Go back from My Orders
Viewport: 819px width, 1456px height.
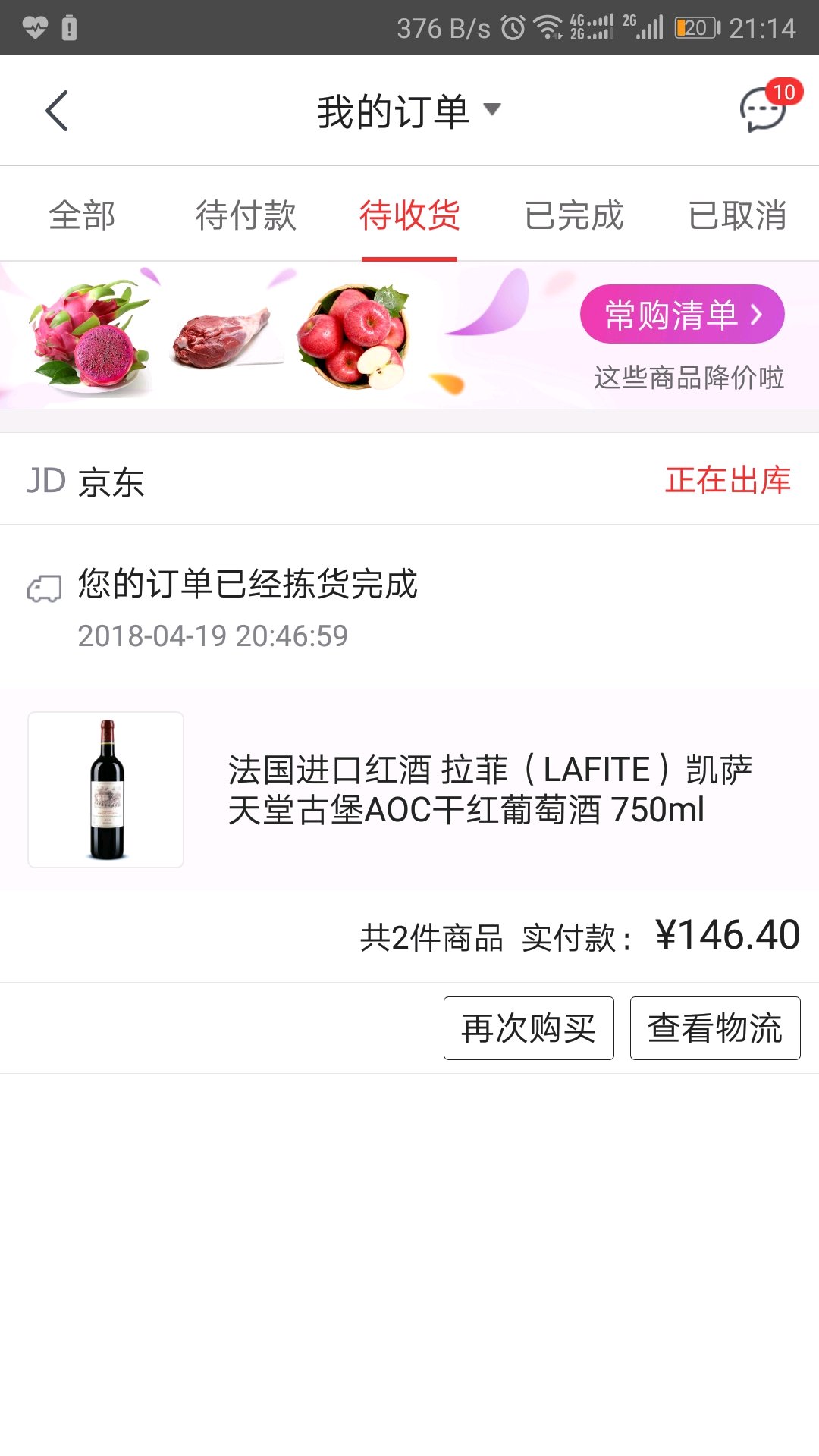click(57, 111)
